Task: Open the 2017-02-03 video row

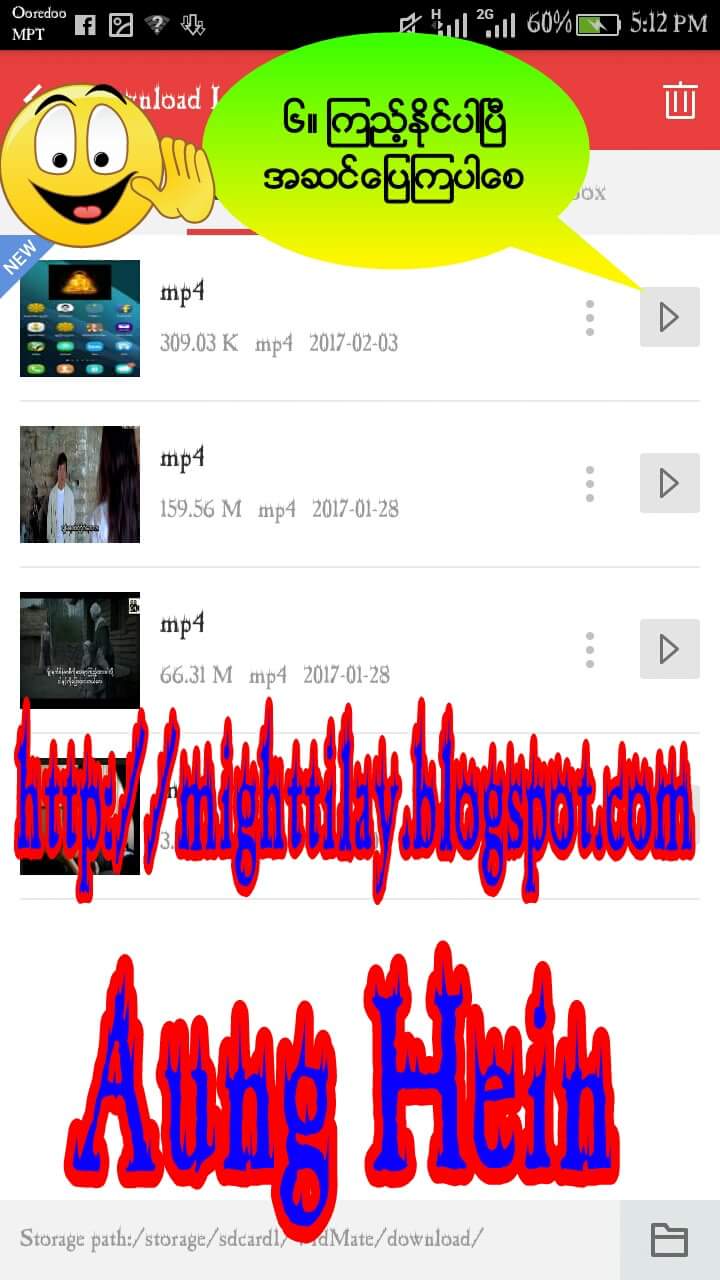Action: pyautogui.click(x=350, y=318)
